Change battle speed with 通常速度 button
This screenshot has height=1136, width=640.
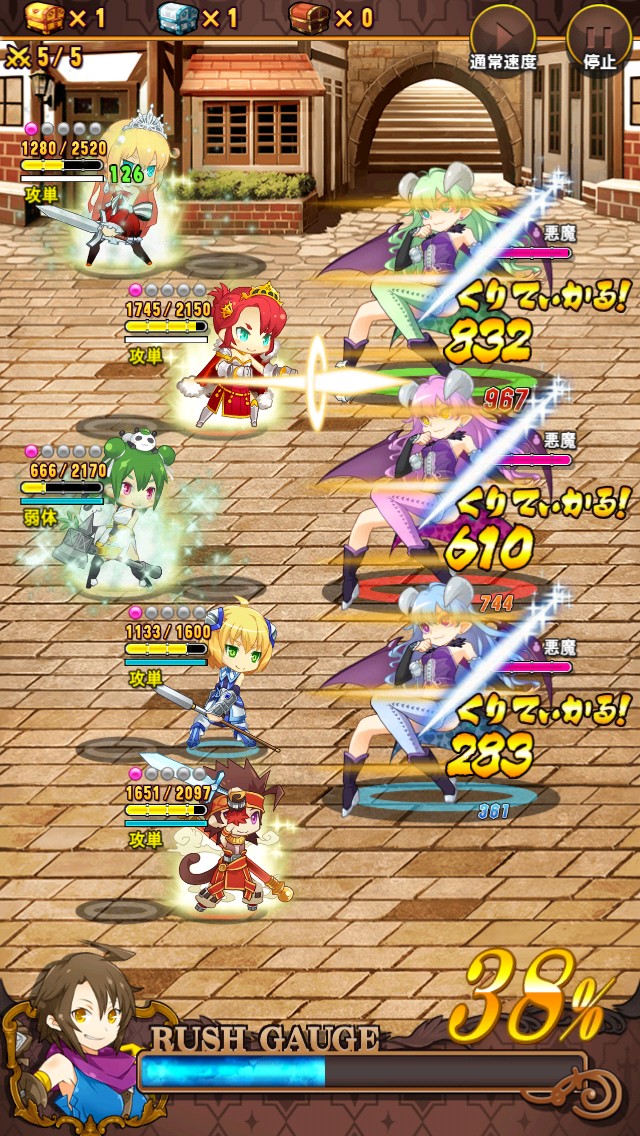pyautogui.click(x=503, y=38)
